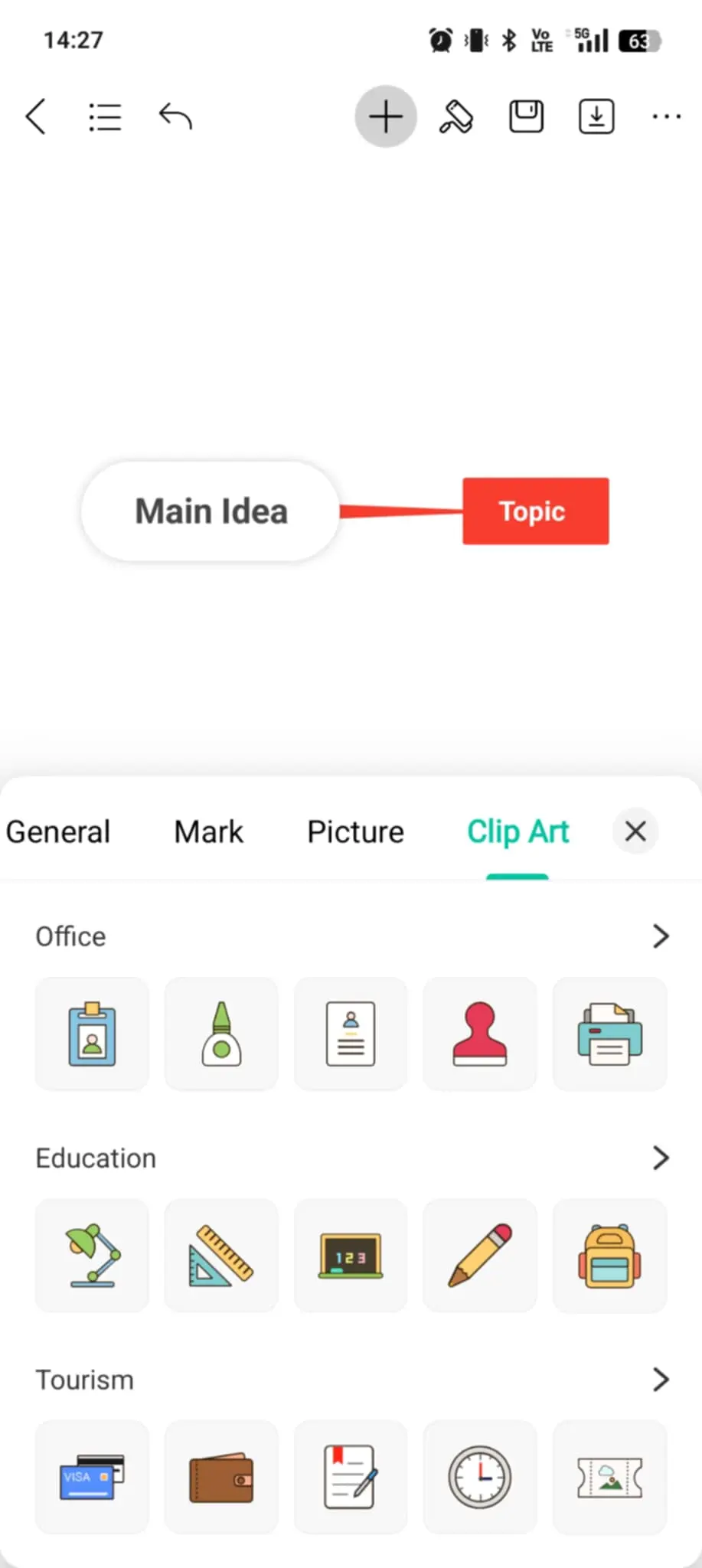
Task: Expand the Office clip art category
Action: [661, 936]
